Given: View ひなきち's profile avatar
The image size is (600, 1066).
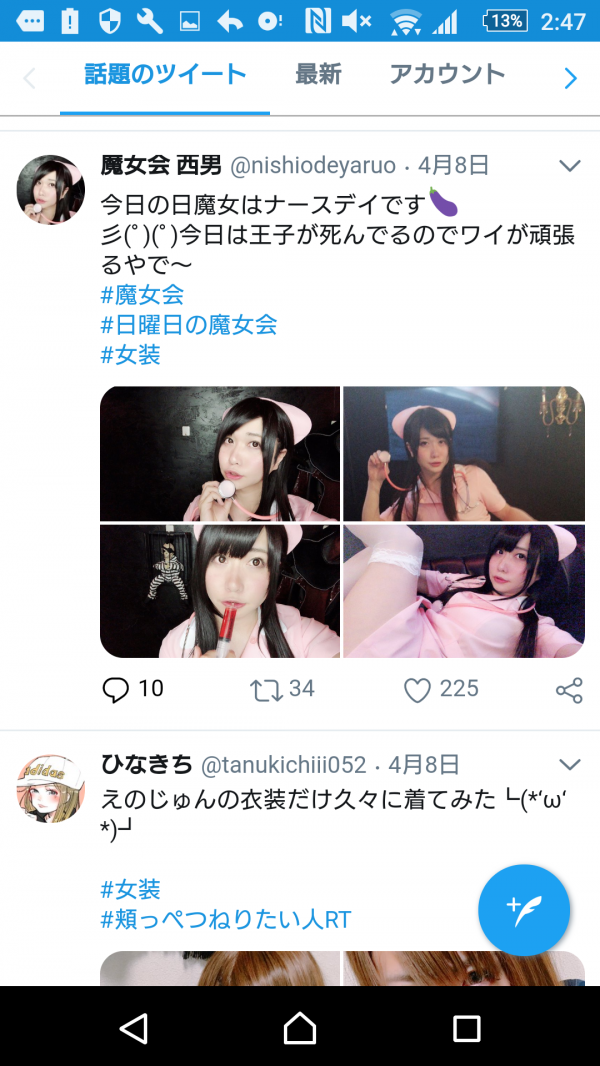Looking at the screenshot, I should coord(51,789).
